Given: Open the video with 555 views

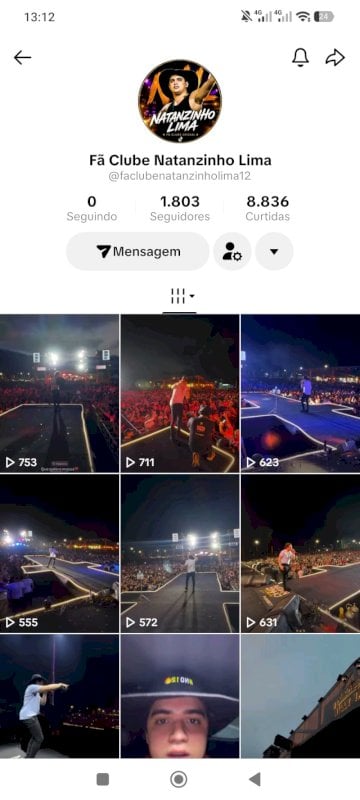Looking at the screenshot, I should pos(59,554).
